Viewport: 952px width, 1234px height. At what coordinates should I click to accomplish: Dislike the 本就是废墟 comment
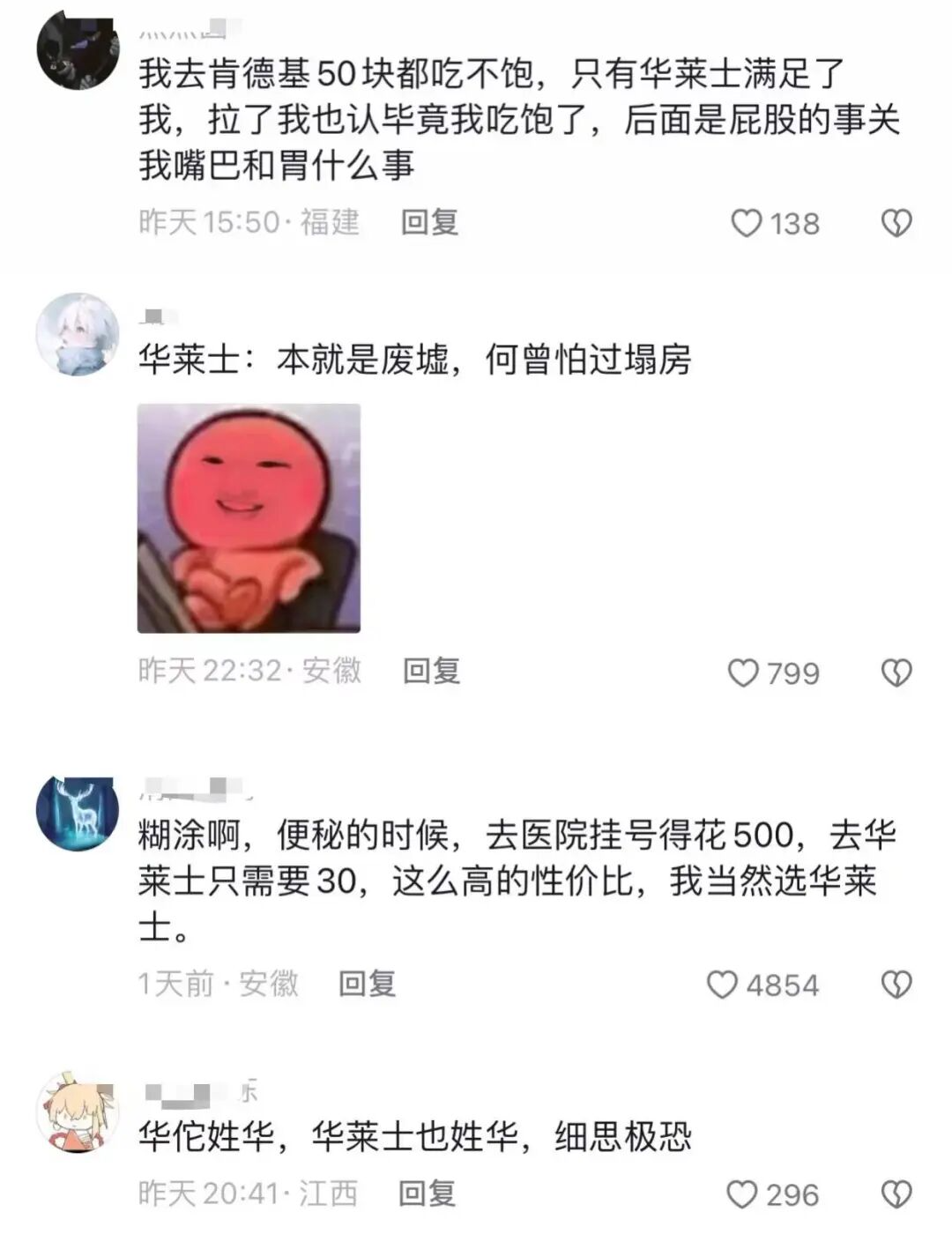tap(896, 673)
